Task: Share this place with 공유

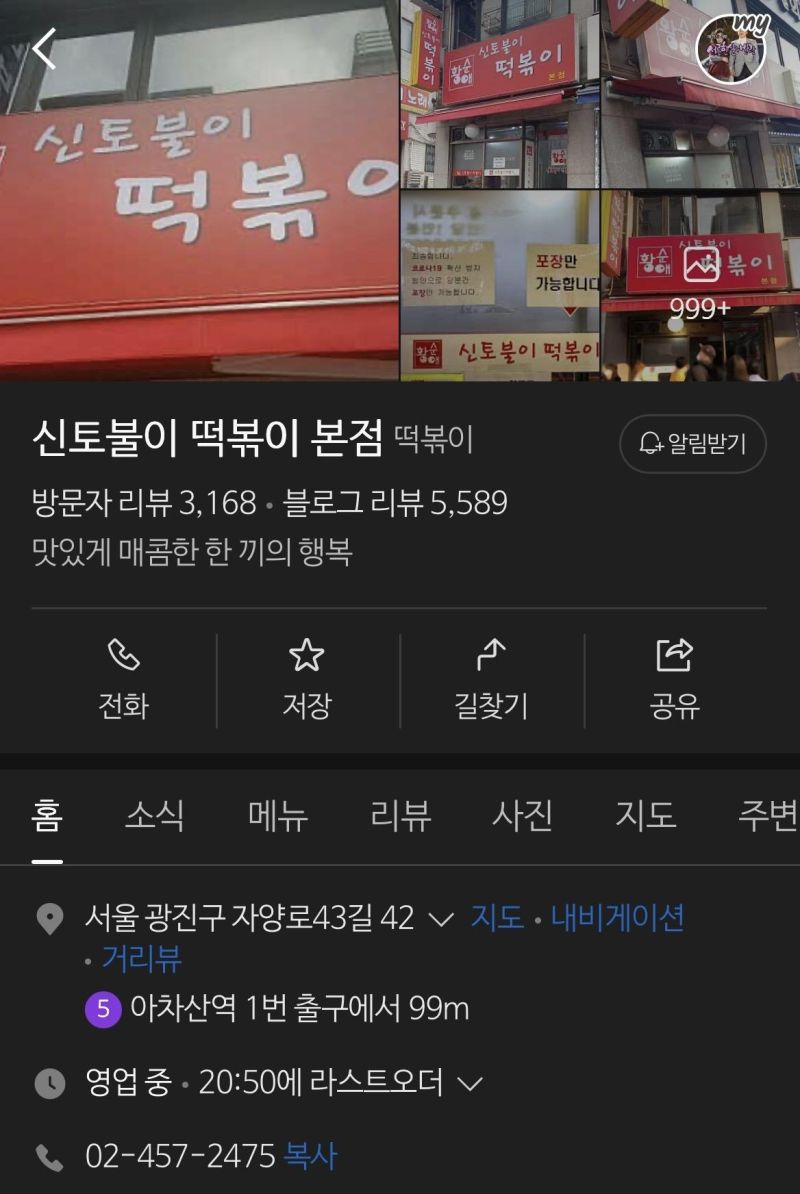Action: 675,680
